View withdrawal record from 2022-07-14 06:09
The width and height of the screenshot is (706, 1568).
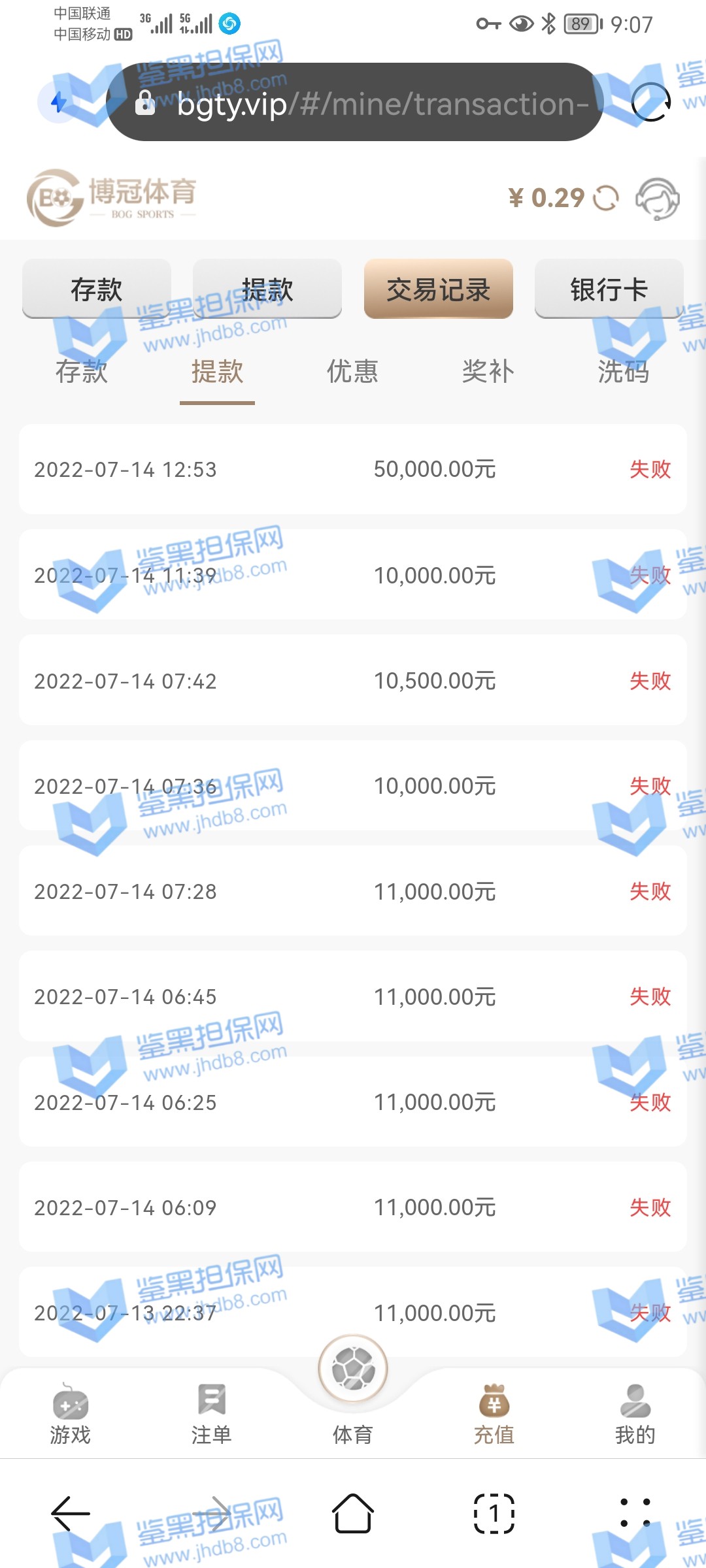tap(353, 1207)
